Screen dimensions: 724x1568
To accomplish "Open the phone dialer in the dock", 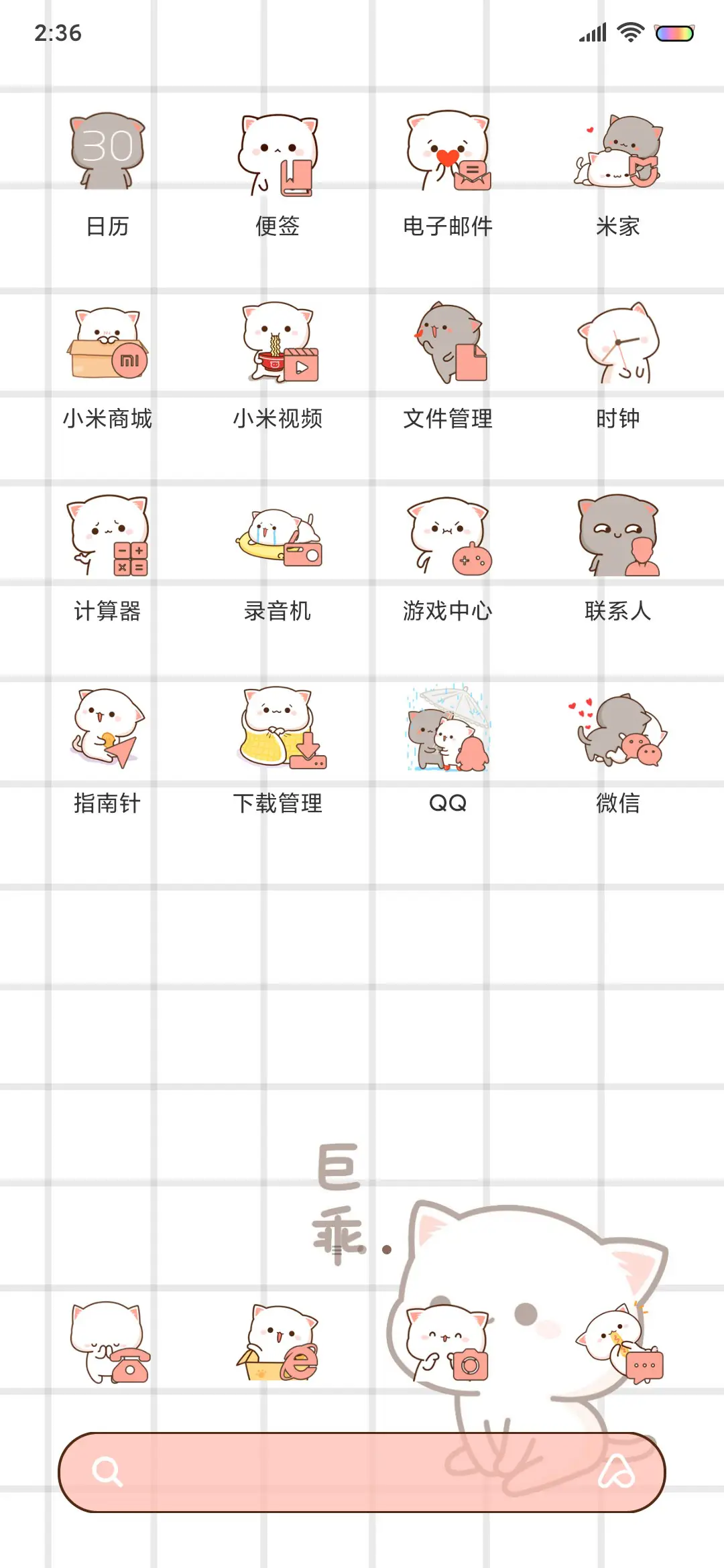I will click(109, 1343).
